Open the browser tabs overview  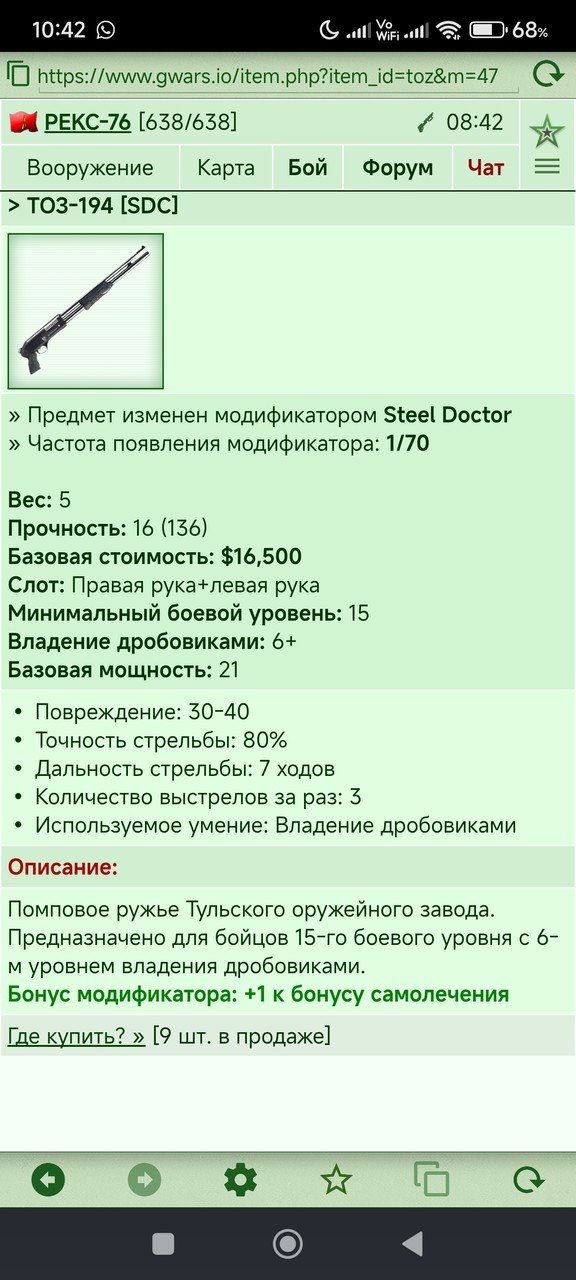pos(432,1181)
